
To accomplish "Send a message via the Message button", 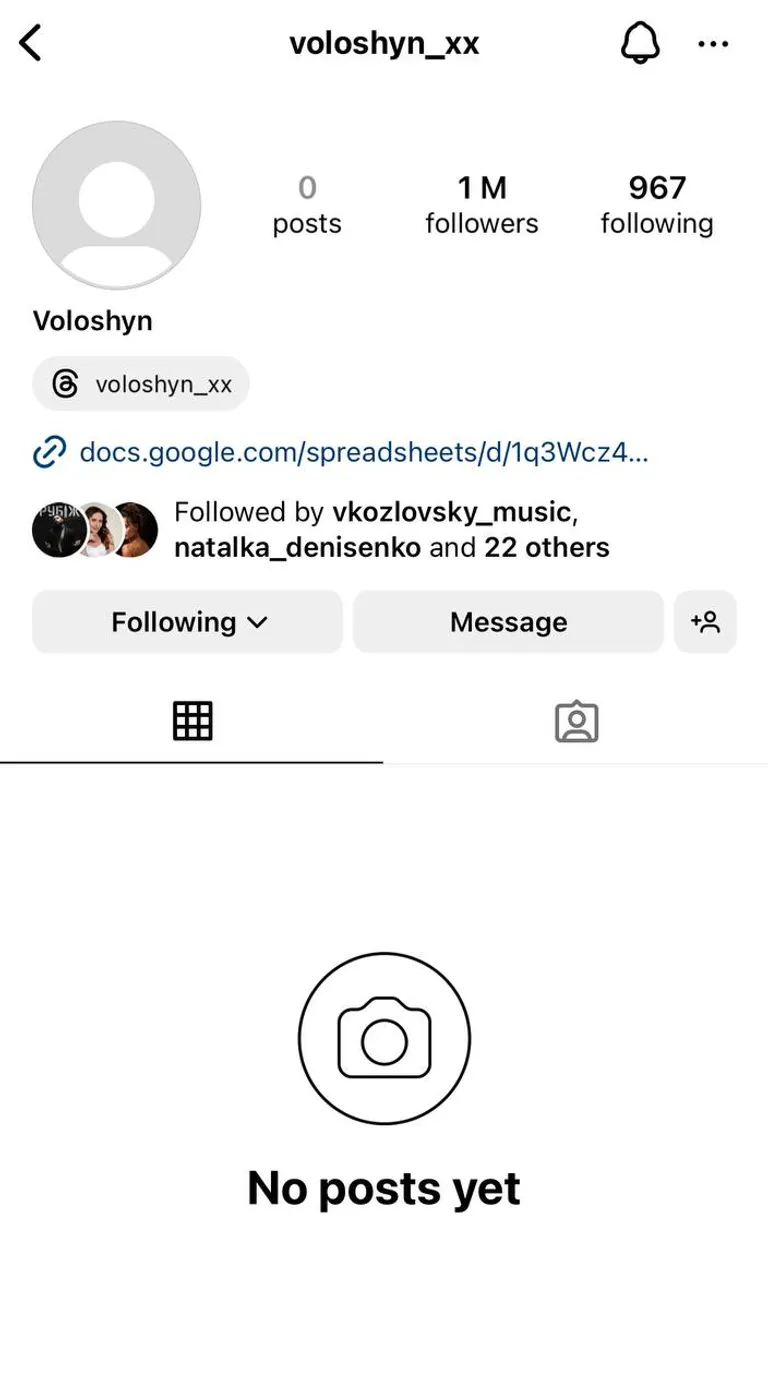I will coord(508,622).
